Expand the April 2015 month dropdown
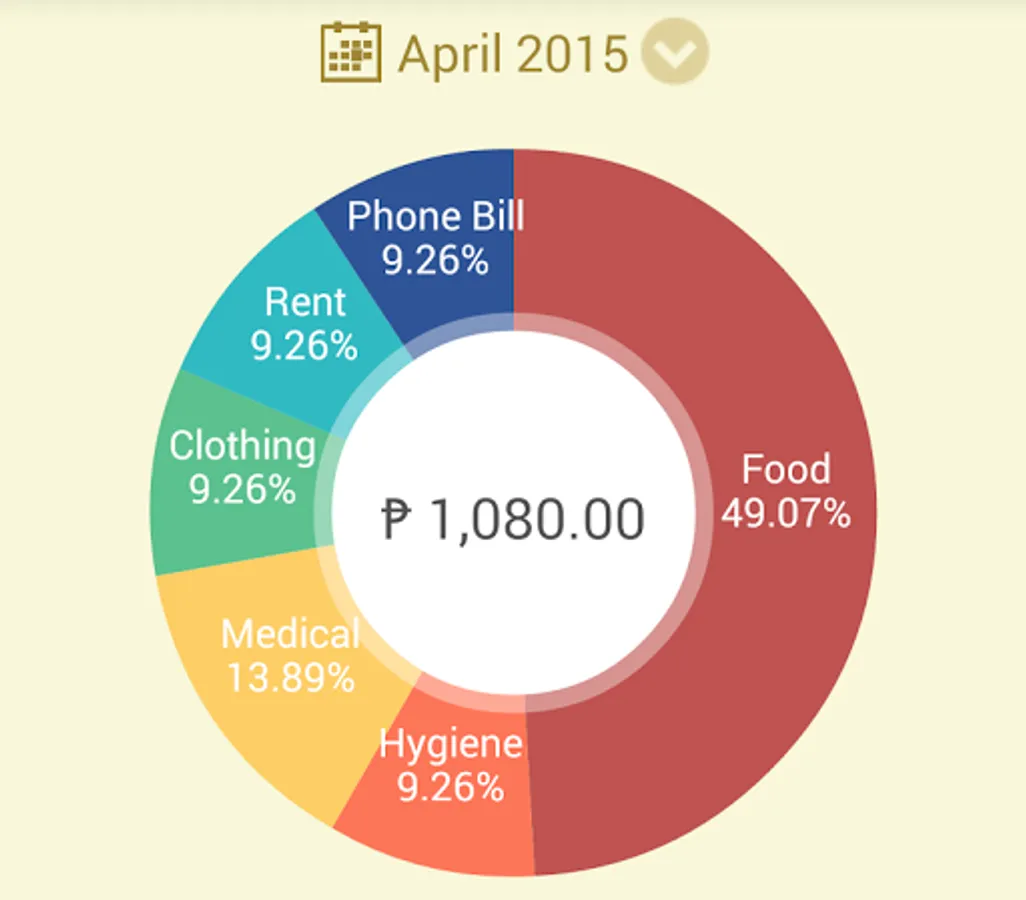Viewport: 1026px width, 900px height. [675, 53]
